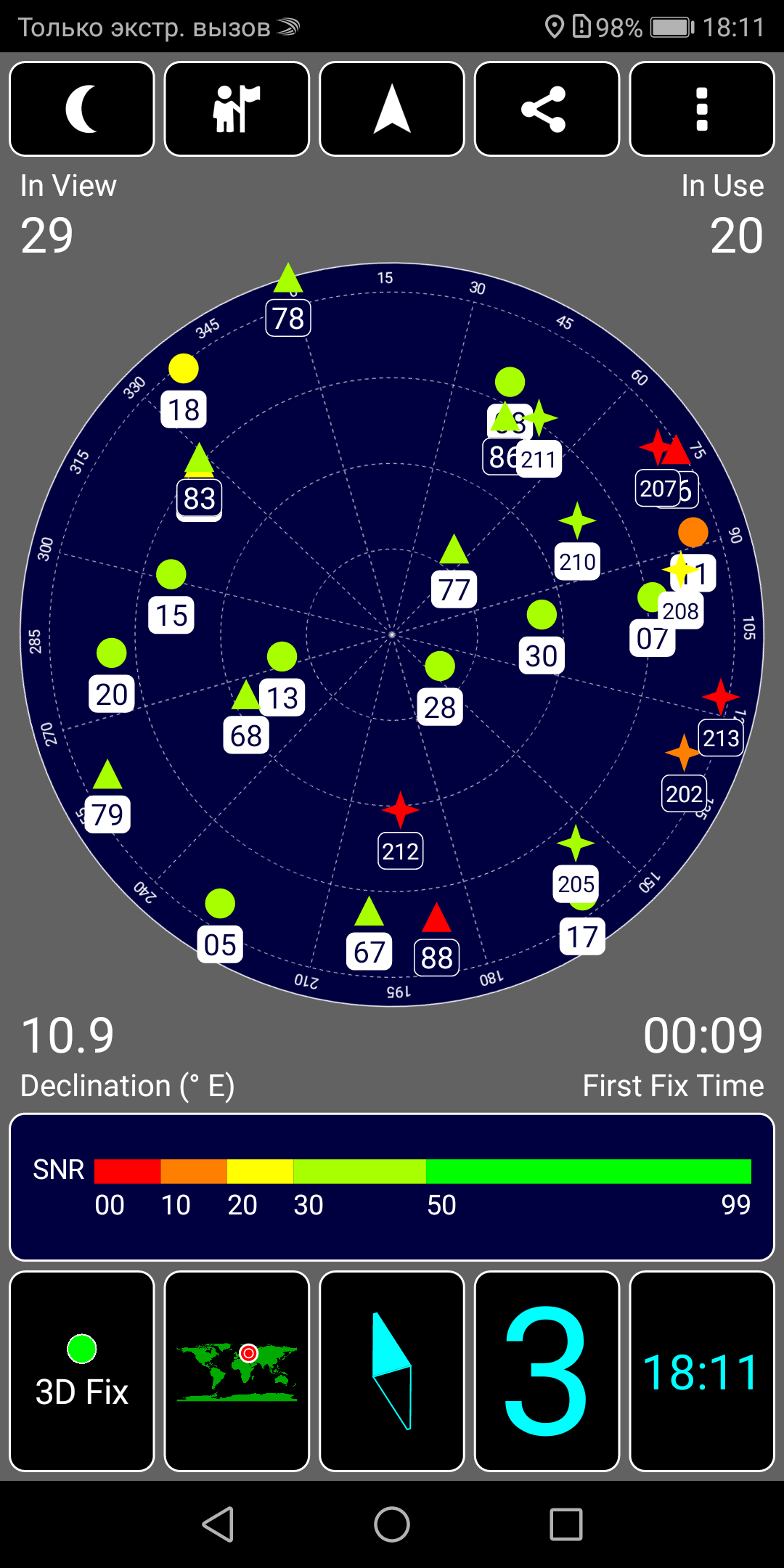Image resolution: width=784 pixels, height=1568 pixels.
Task: Tap the large number 3 tile
Action: pyautogui.click(x=547, y=1371)
